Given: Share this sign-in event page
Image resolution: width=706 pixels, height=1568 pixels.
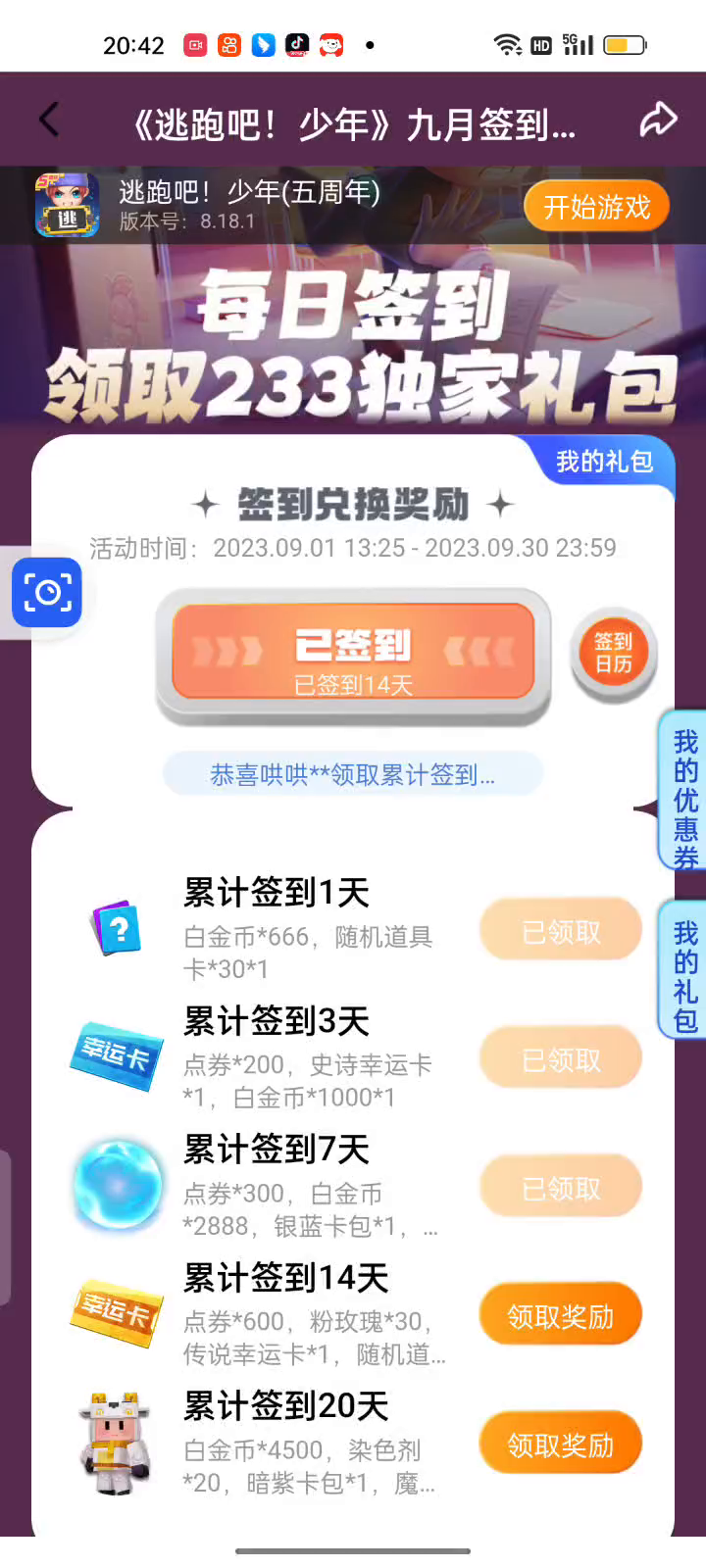Looking at the screenshot, I should pos(657,121).
